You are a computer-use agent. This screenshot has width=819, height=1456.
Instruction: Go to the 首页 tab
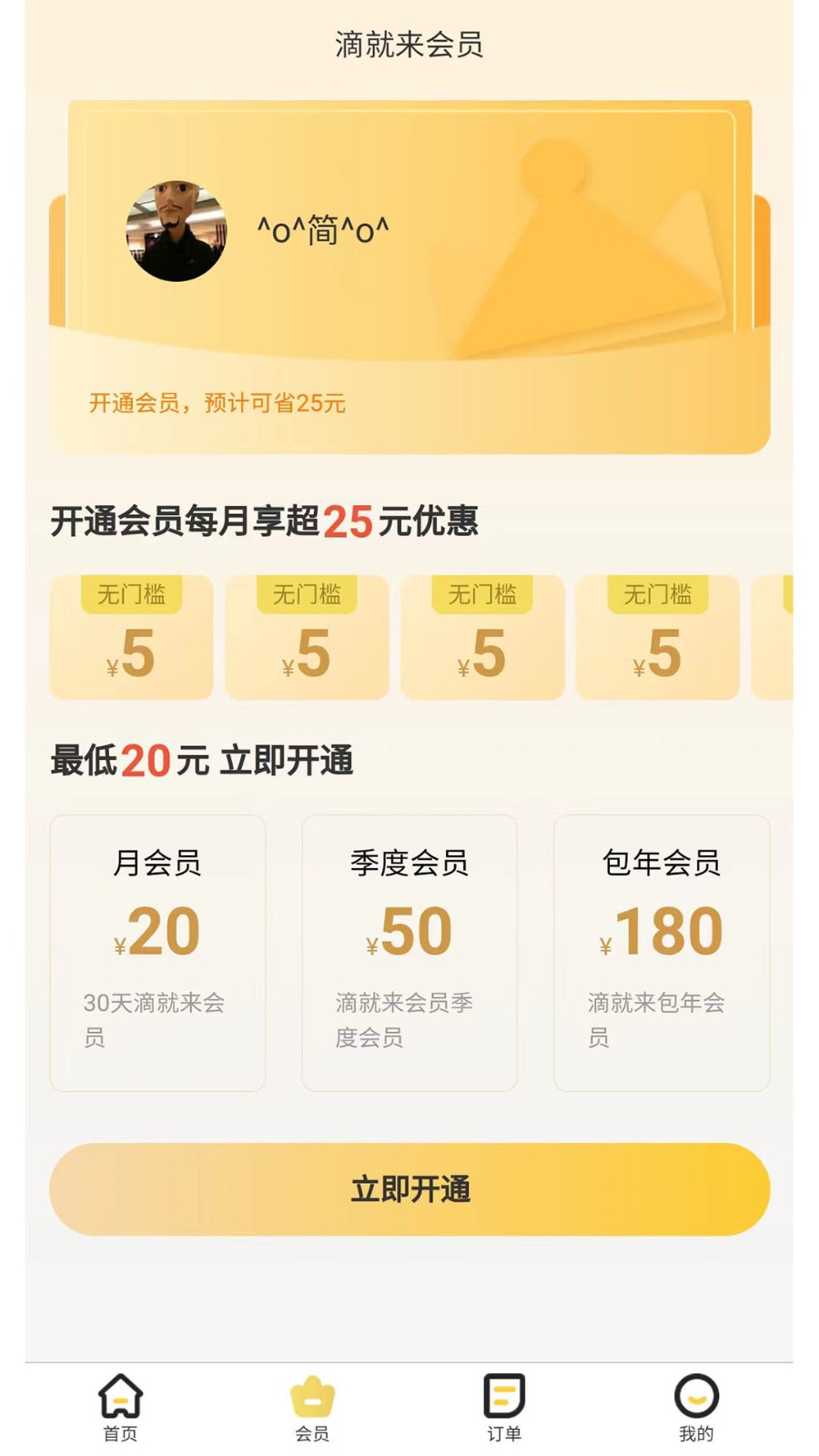coord(120,1407)
